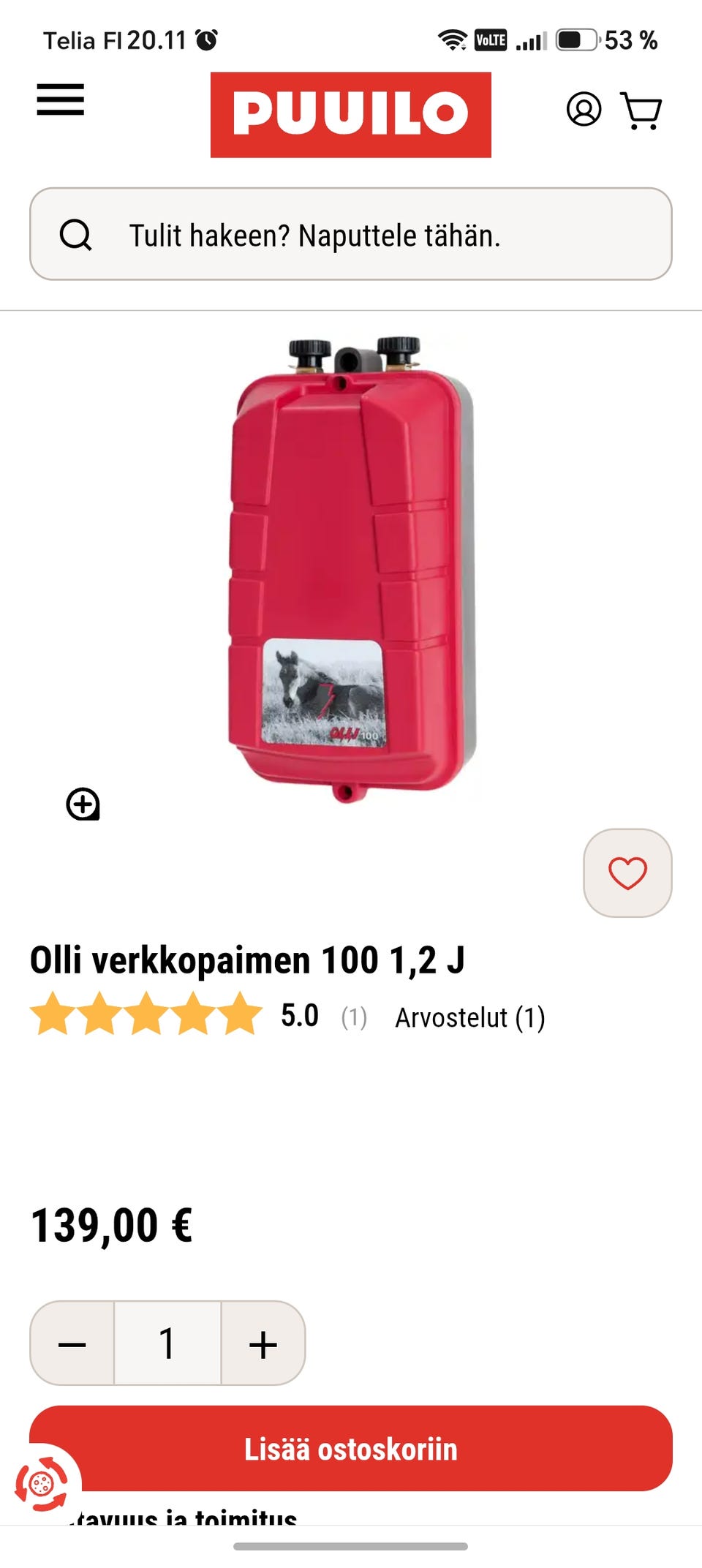Decrease quantity with minus button

point(72,1343)
